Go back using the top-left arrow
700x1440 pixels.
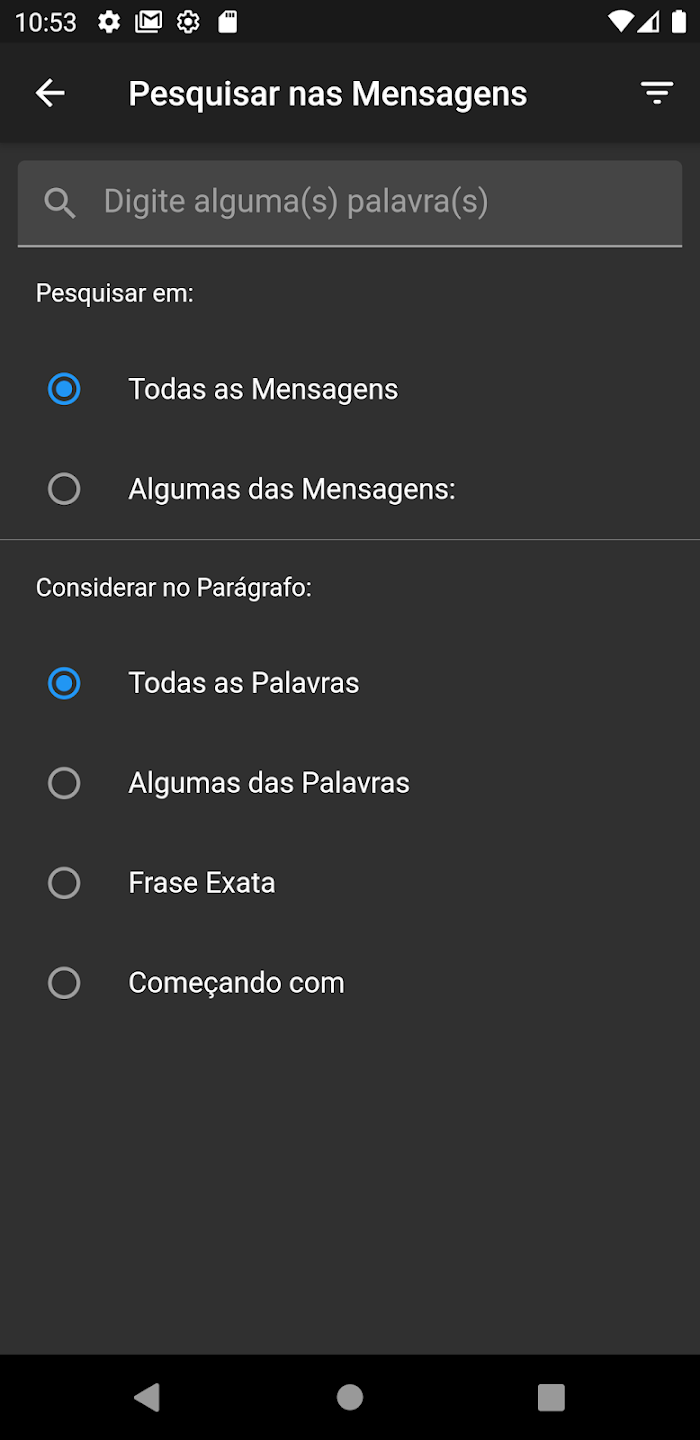coord(50,93)
